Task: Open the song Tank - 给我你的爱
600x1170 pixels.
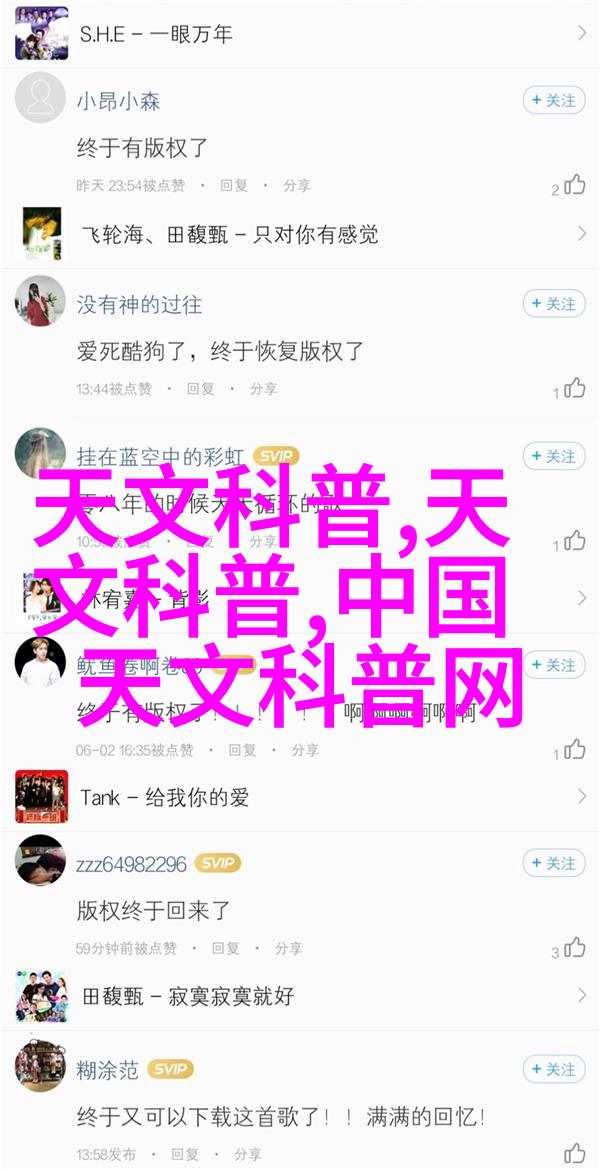Action: click(300, 797)
